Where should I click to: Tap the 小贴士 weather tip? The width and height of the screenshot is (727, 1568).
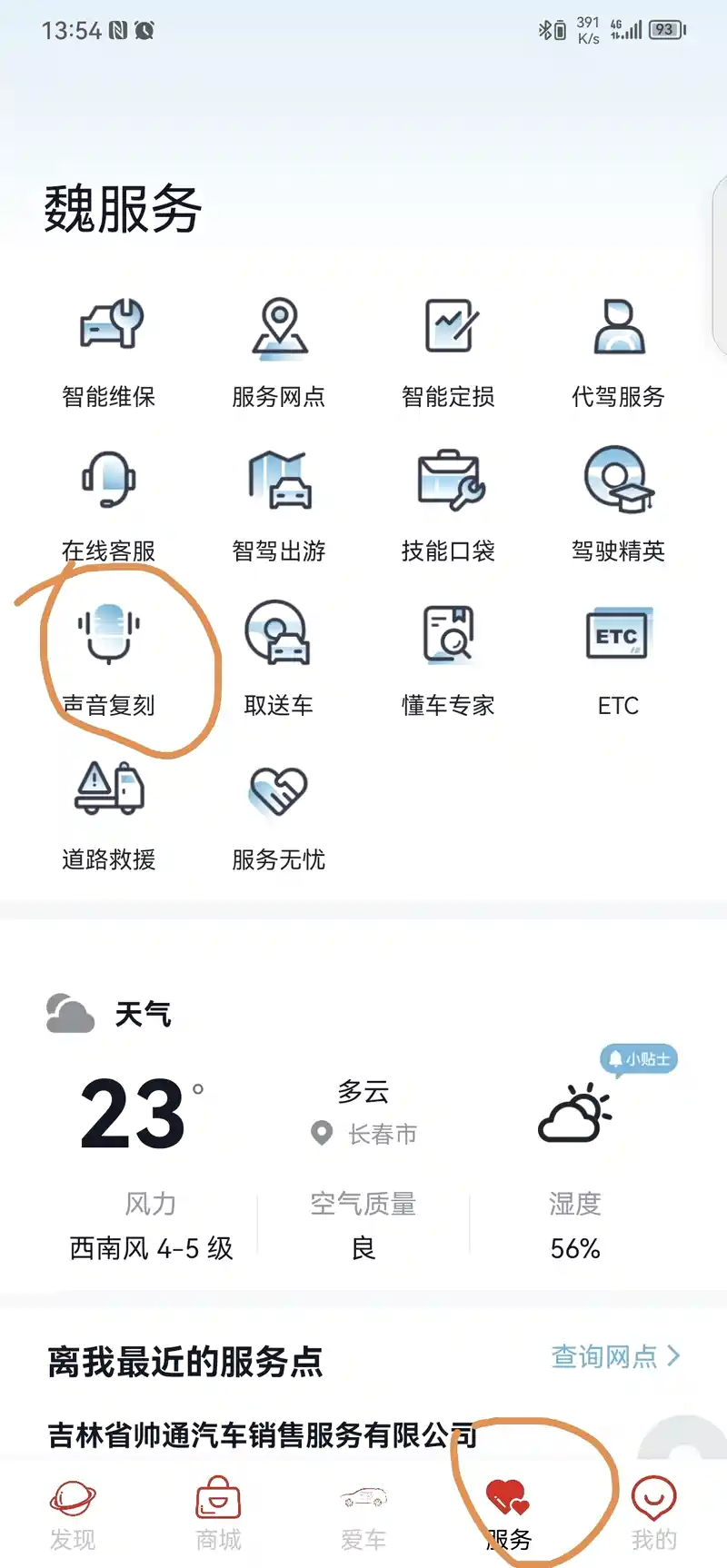[639, 1059]
